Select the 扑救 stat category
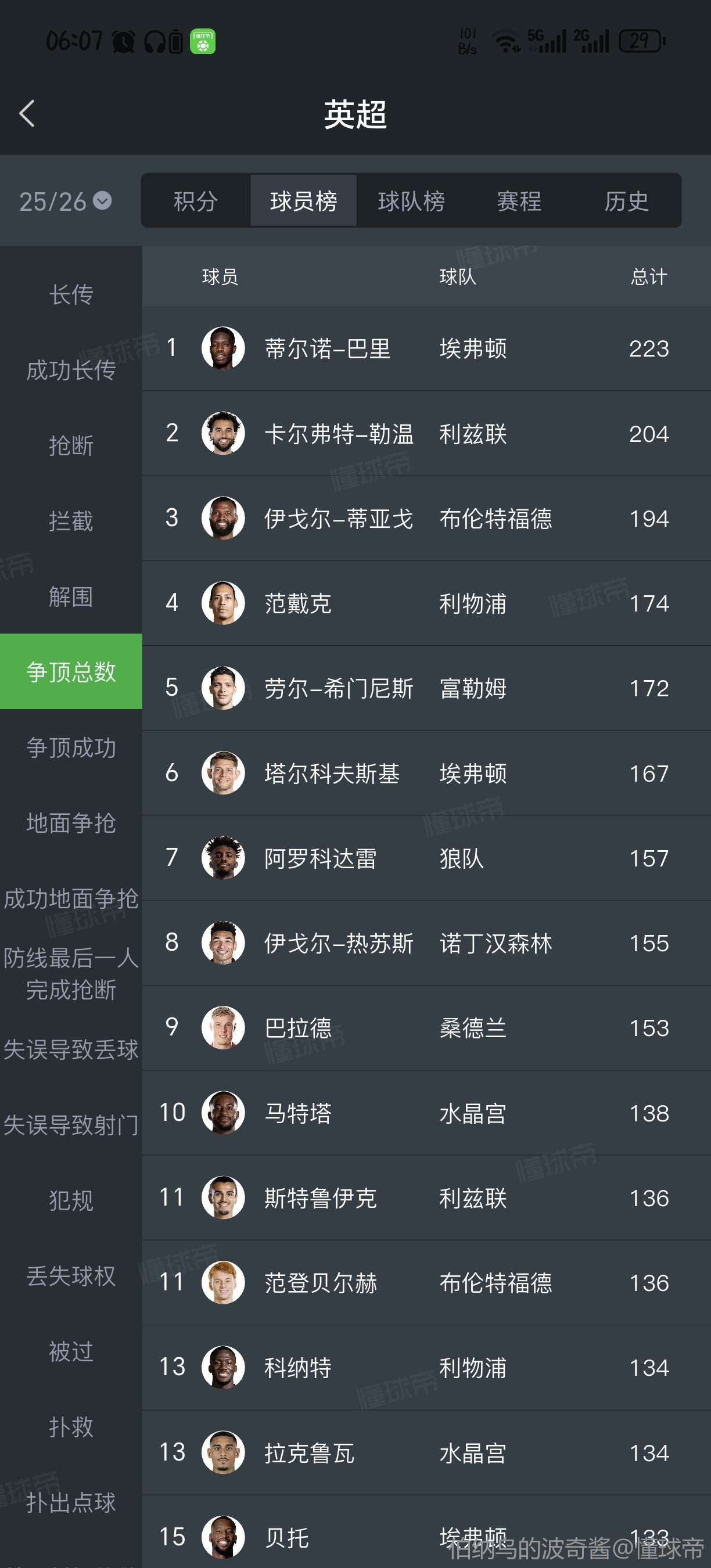 click(71, 1427)
